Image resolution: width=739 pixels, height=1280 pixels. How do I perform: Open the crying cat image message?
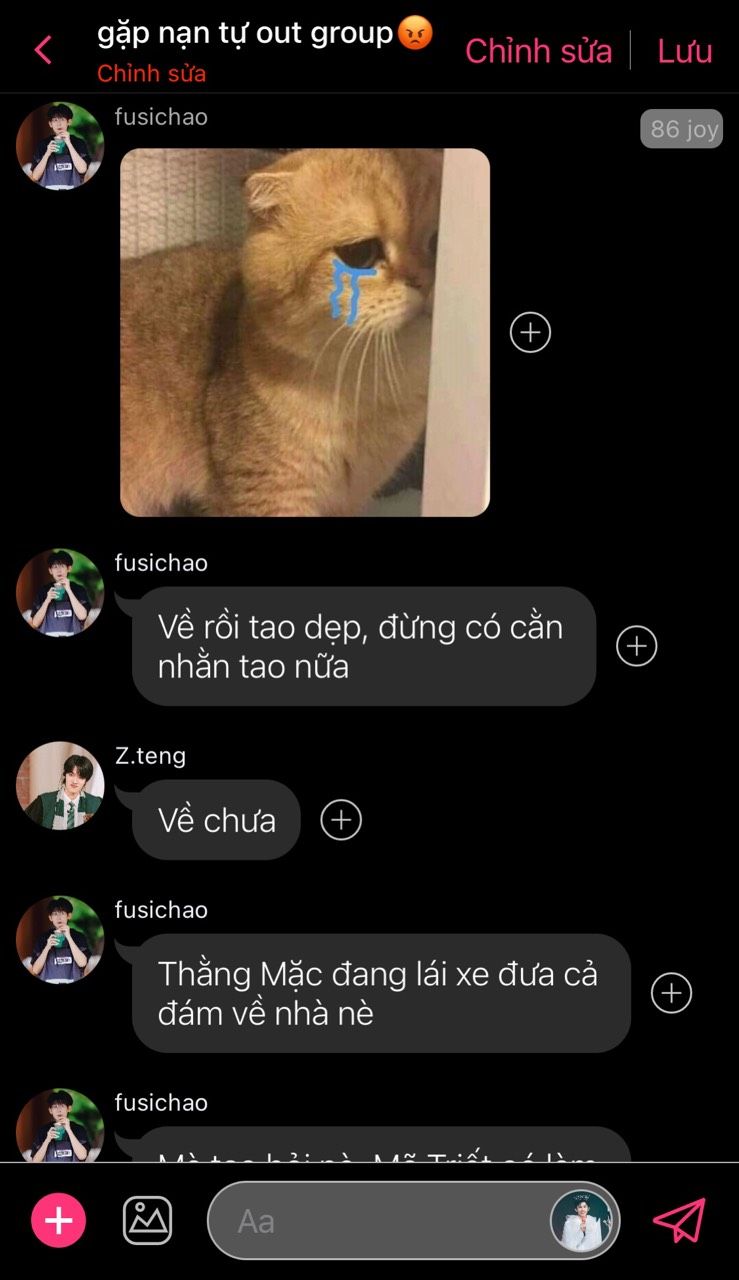[305, 332]
